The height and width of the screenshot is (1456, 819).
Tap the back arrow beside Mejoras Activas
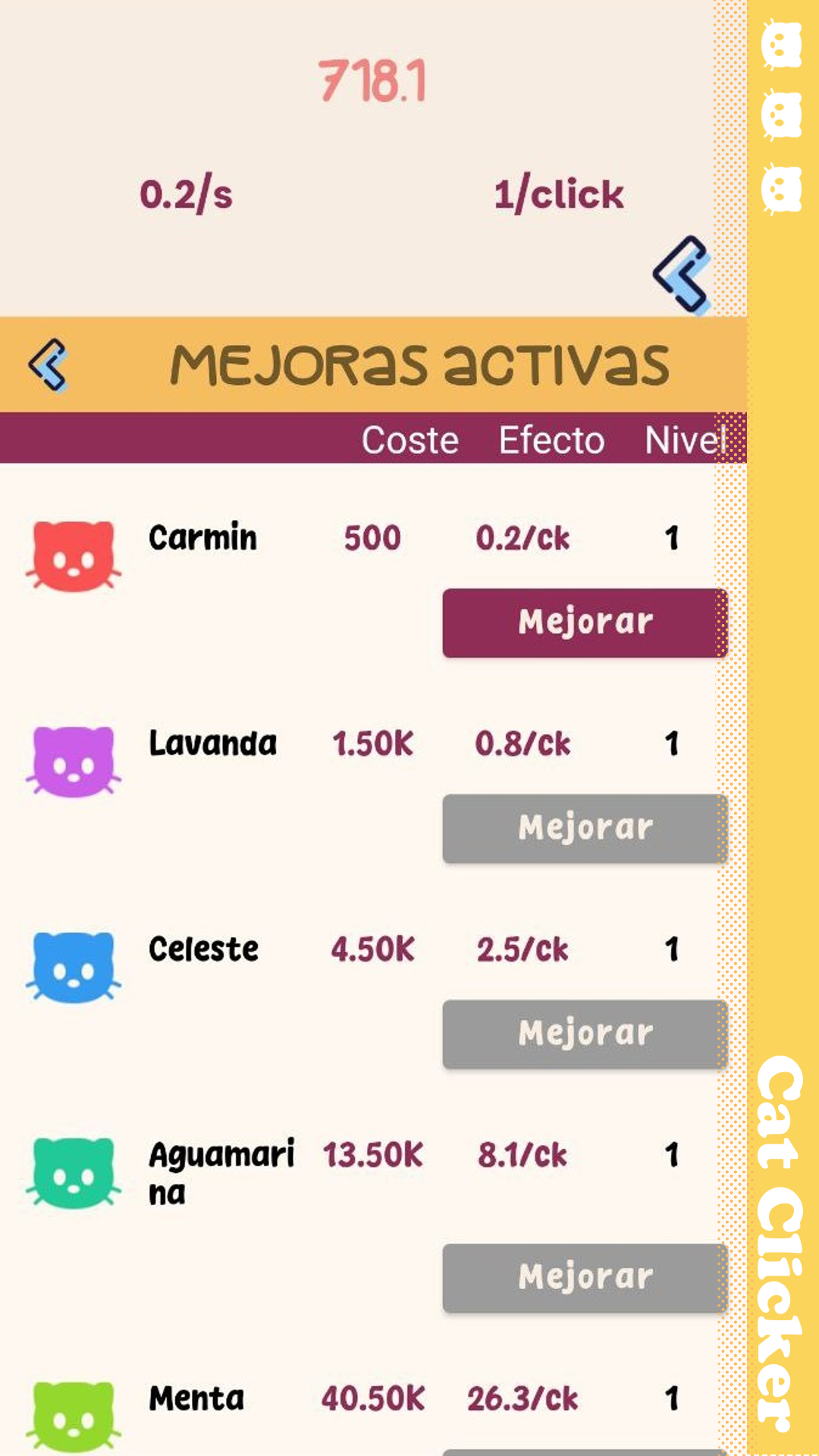49,366
